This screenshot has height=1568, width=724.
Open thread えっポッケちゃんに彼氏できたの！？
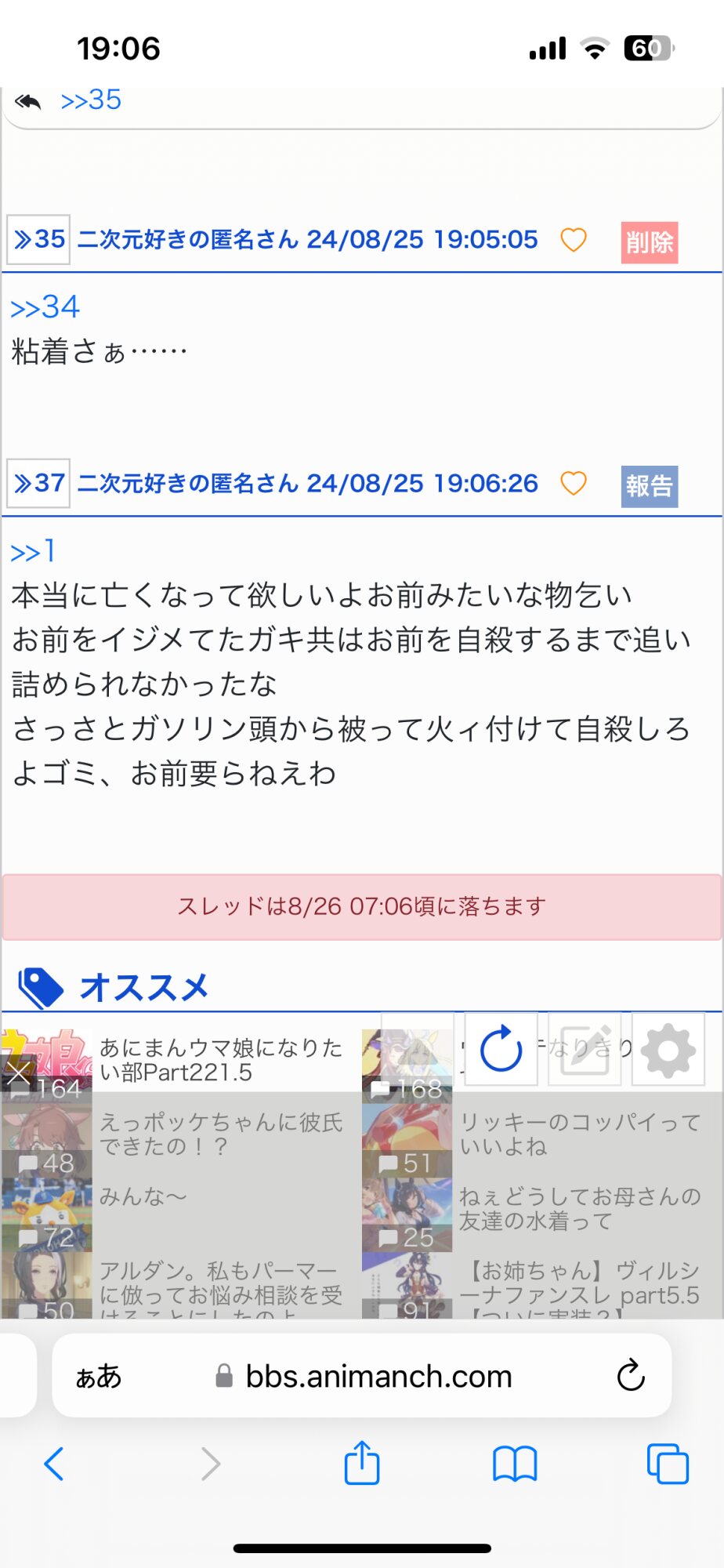pos(219,1134)
